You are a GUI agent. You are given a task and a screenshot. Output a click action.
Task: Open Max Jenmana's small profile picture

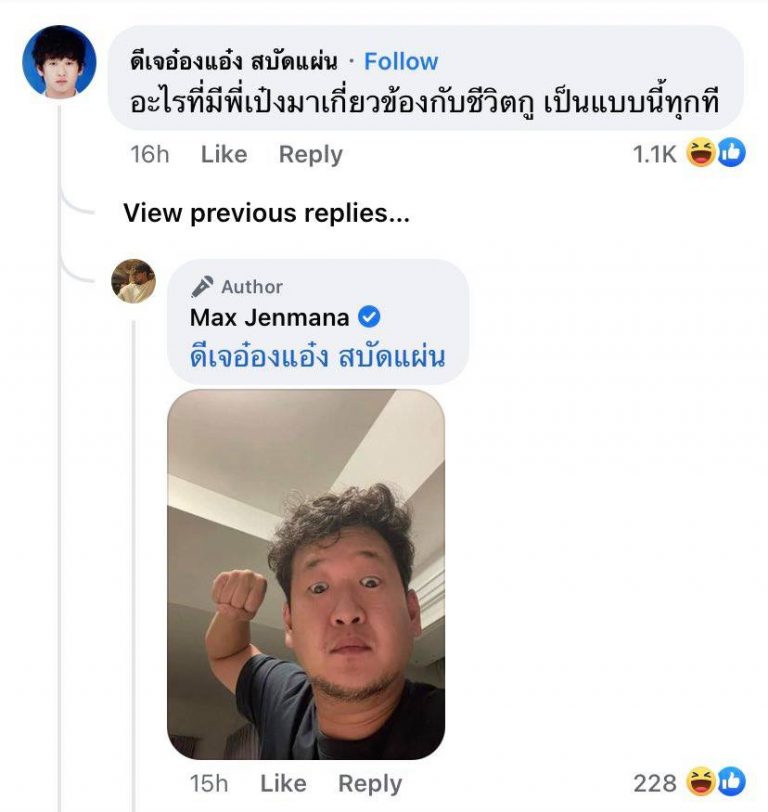click(x=134, y=281)
